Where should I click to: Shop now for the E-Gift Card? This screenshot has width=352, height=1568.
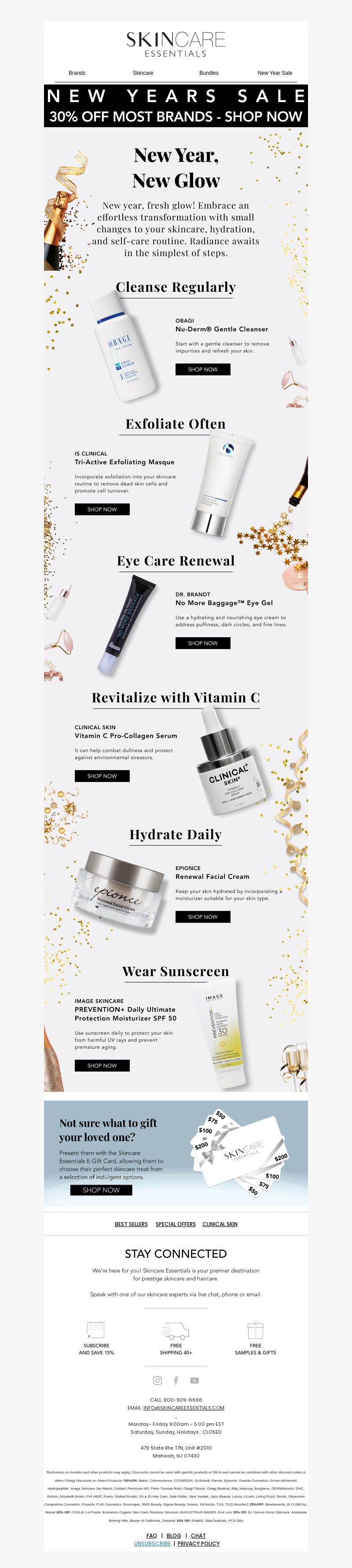101,1190
